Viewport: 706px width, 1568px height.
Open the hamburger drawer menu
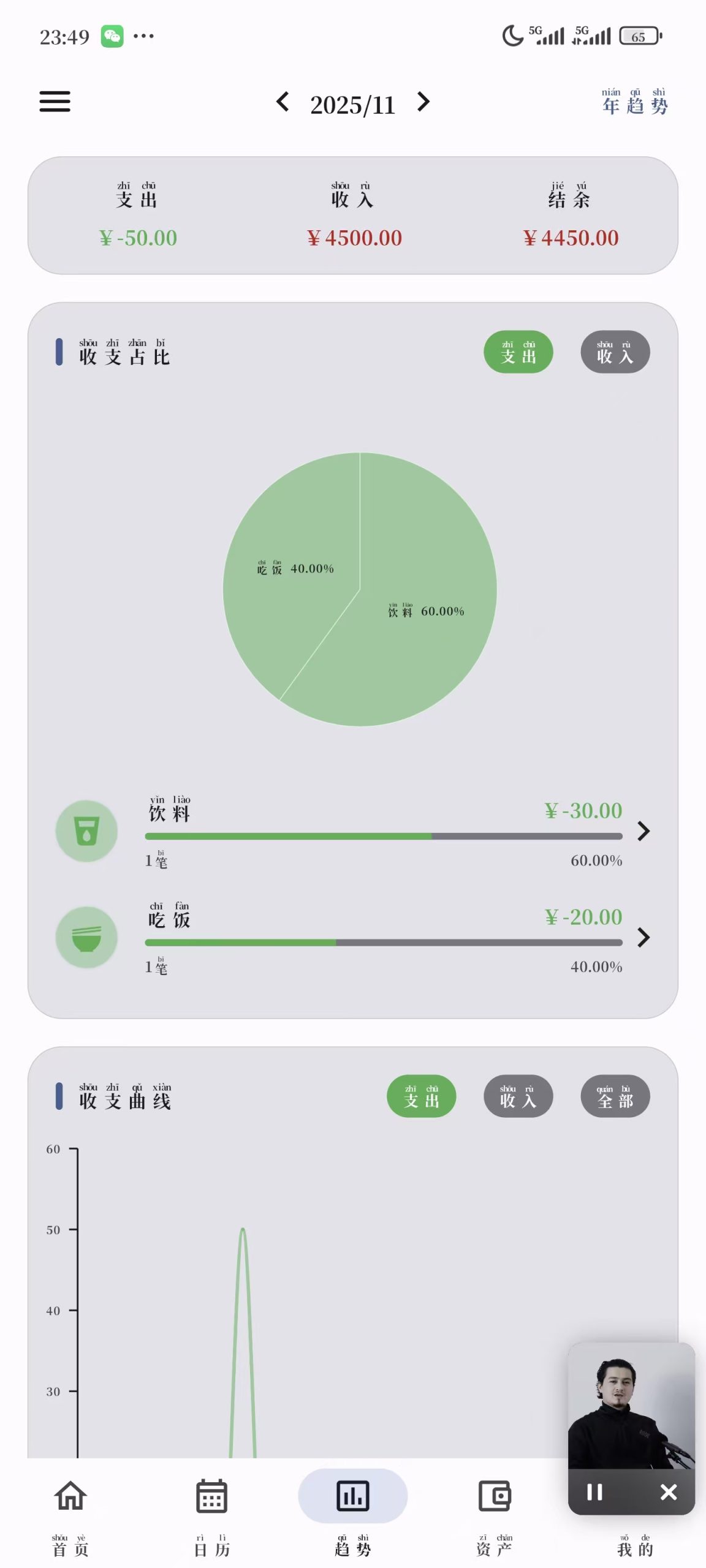[55, 102]
